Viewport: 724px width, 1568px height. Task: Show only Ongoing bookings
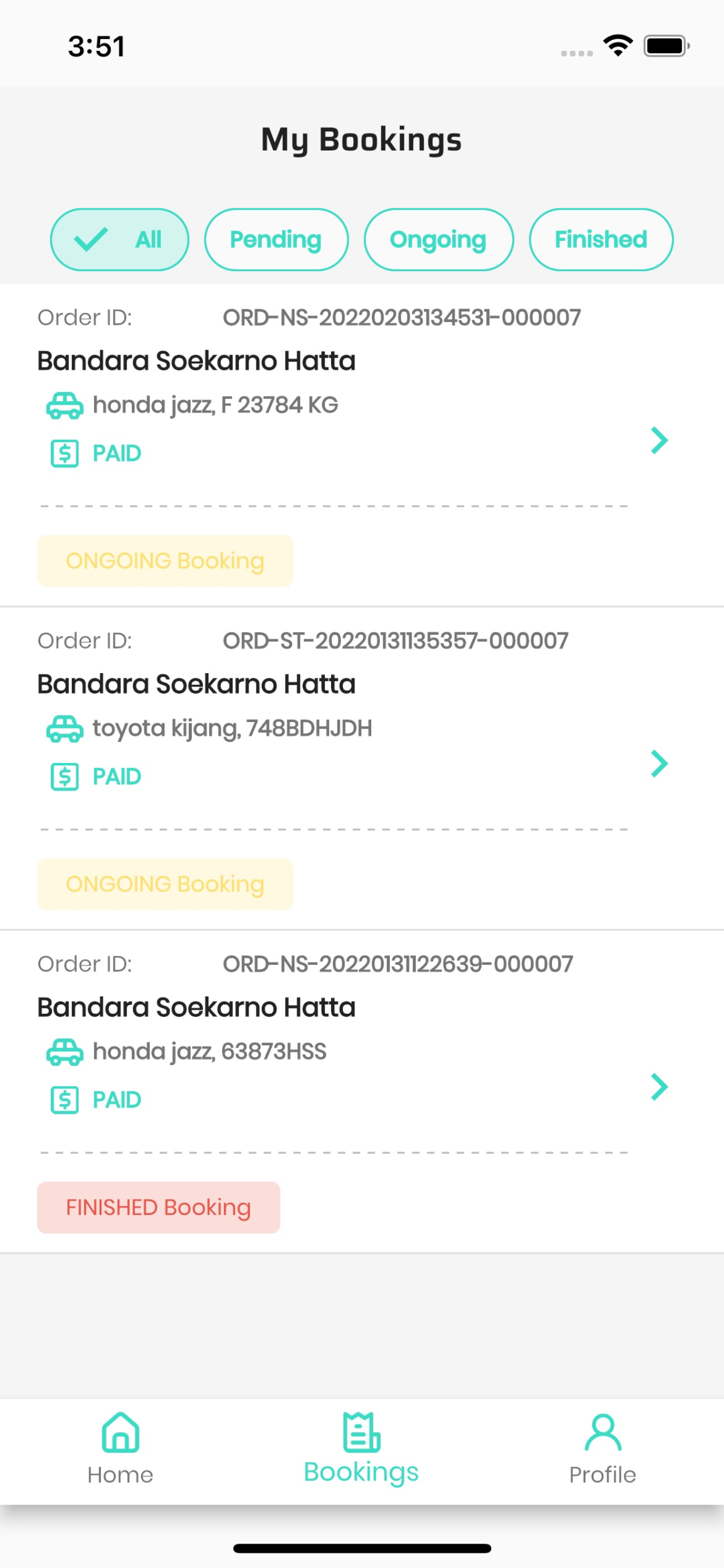point(439,239)
